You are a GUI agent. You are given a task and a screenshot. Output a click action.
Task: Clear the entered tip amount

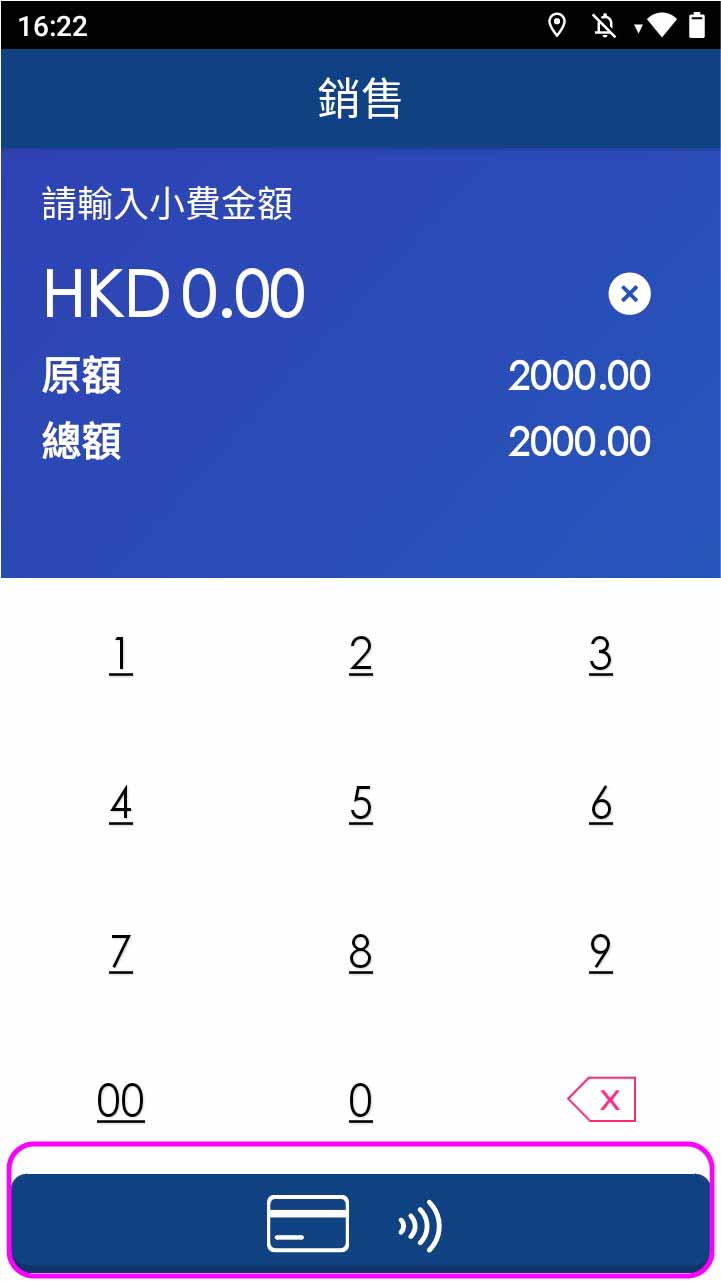coord(629,294)
